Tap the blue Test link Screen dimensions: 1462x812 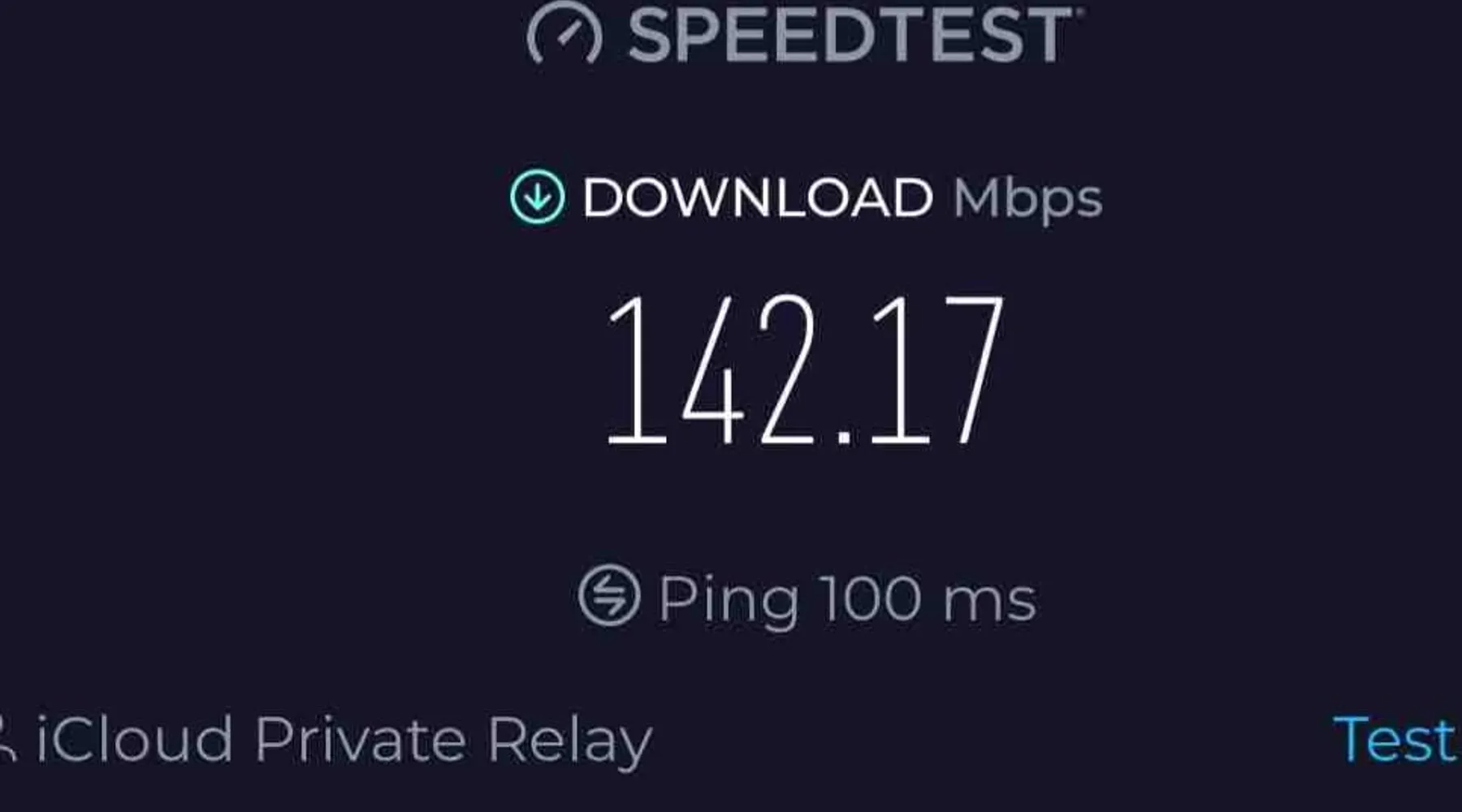click(1395, 740)
